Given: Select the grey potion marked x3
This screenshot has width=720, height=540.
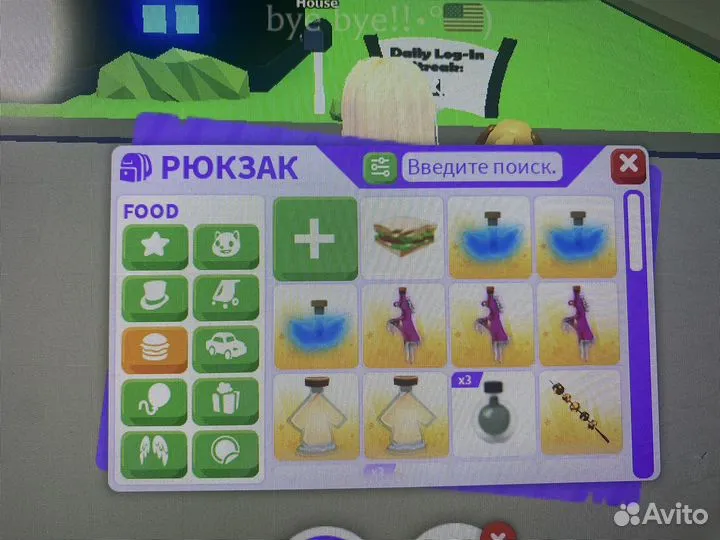Looking at the screenshot, I should tap(491, 414).
